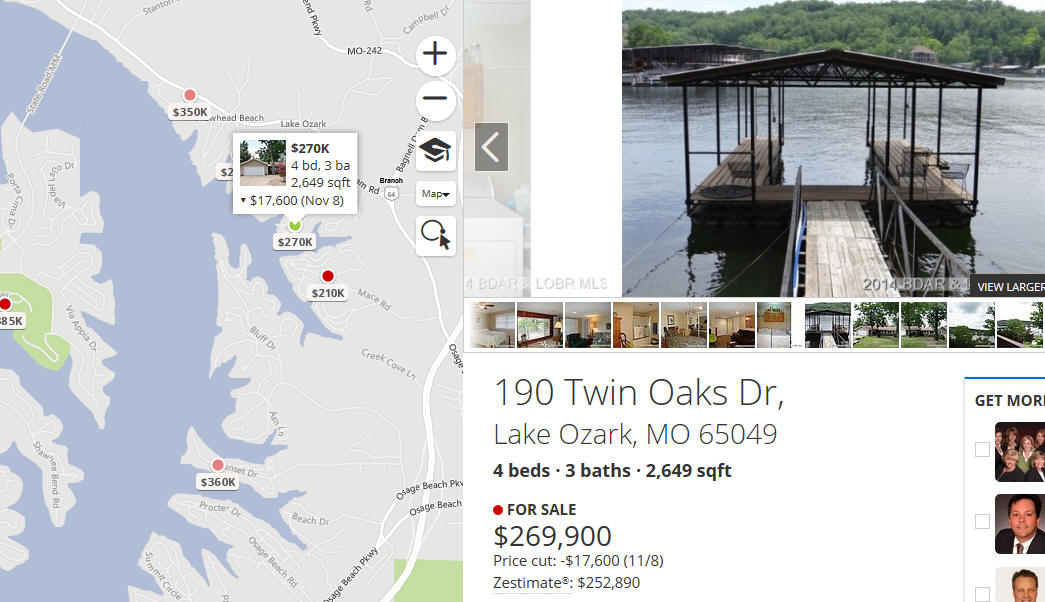Select the $210K map listing marker
1045x602 pixels.
[327, 277]
